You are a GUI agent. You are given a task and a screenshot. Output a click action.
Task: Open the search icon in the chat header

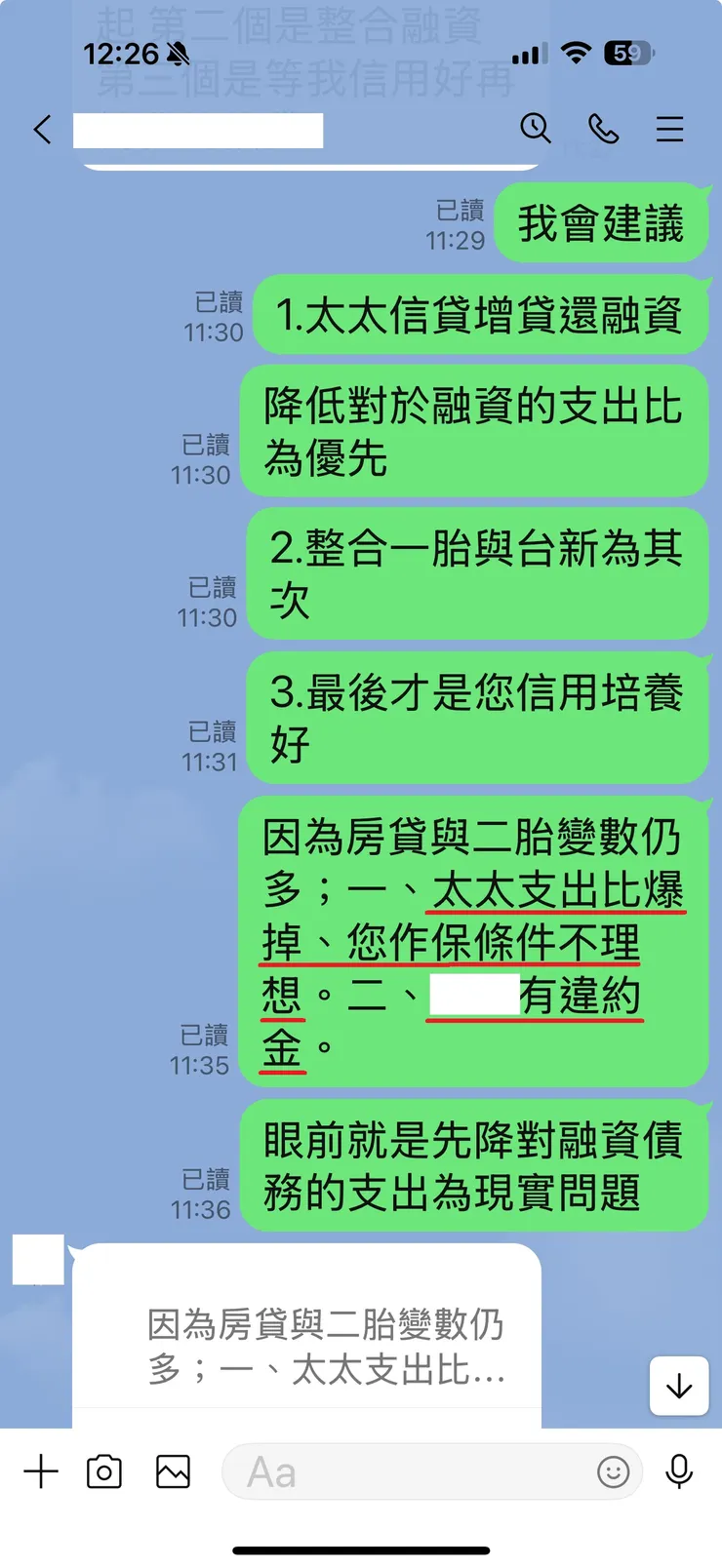pyautogui.click(x=537, y=129)
